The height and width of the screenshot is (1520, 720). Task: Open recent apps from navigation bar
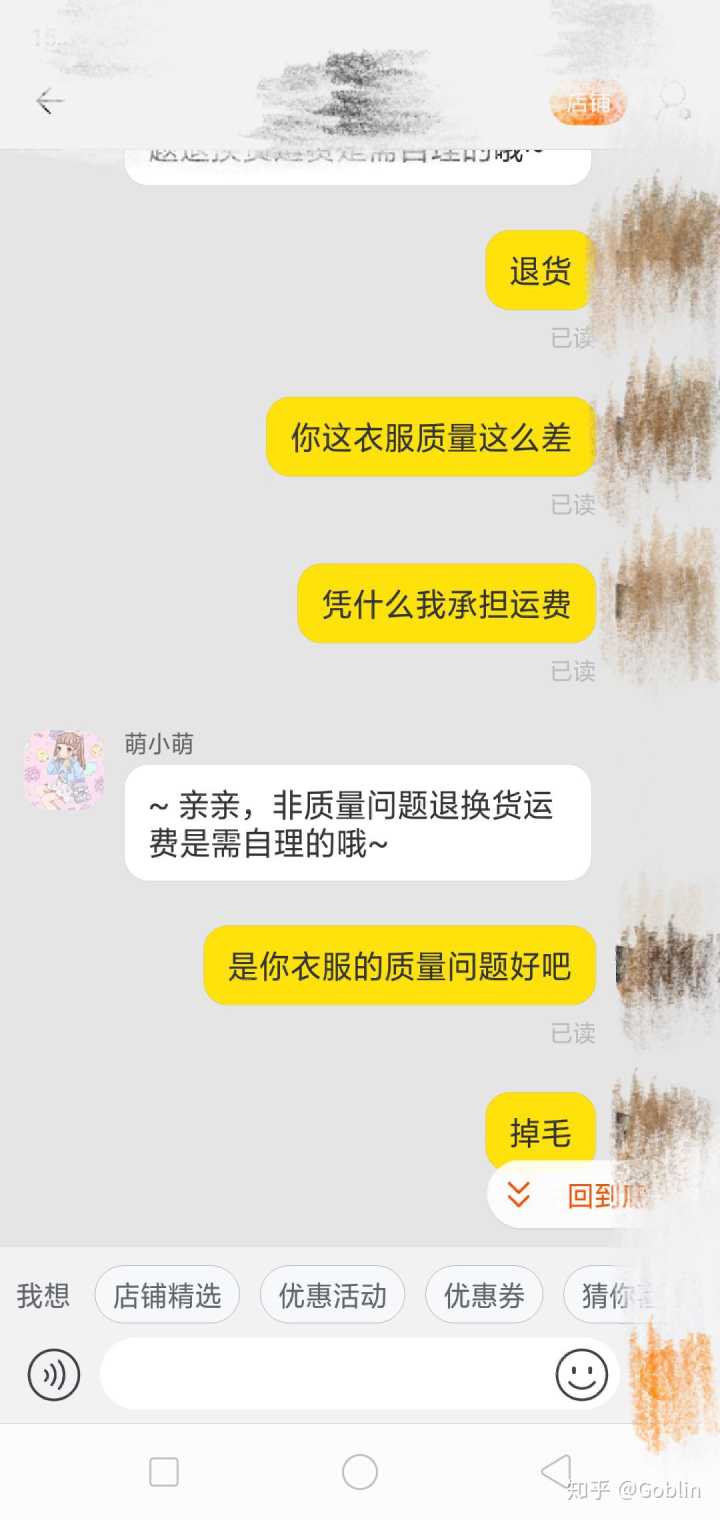point(164,1472)
